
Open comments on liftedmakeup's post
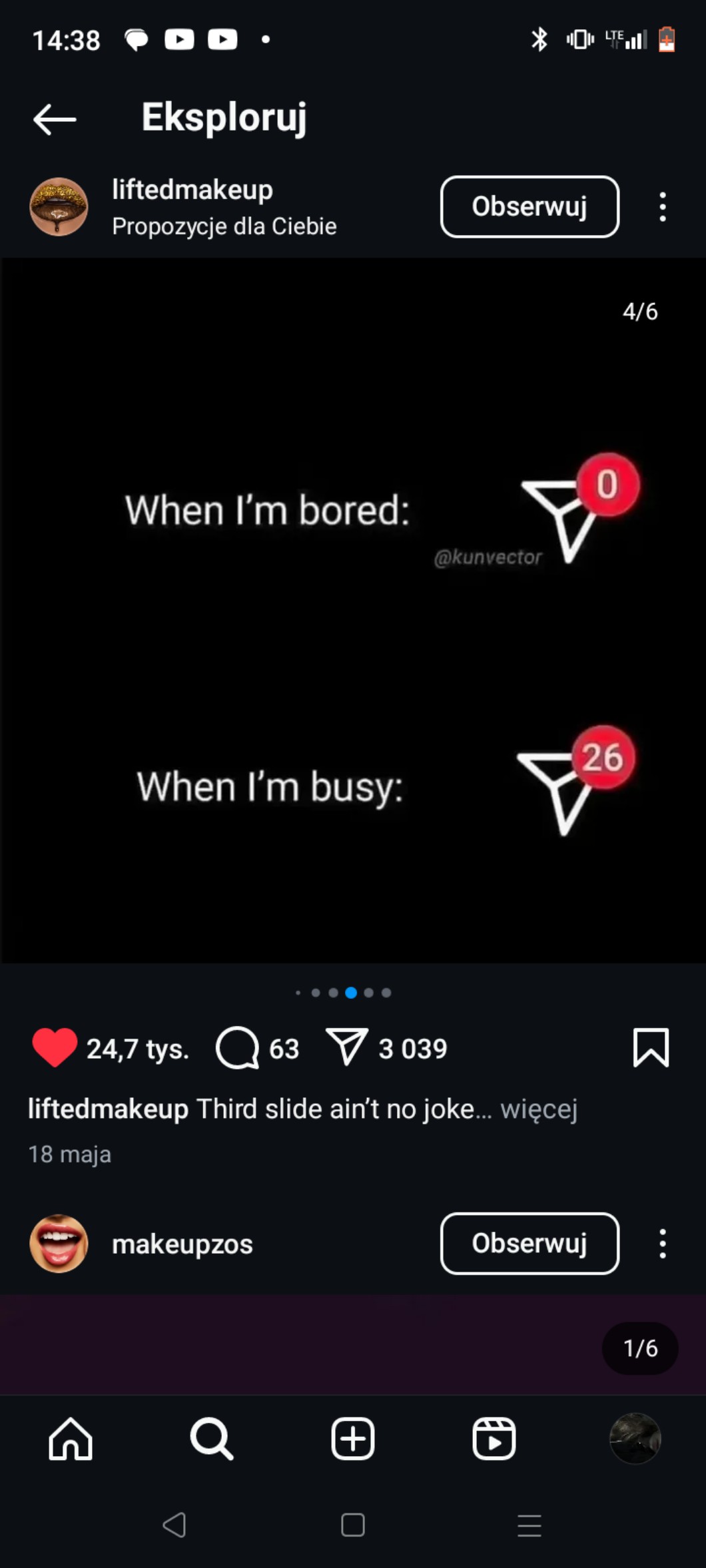click(237, 1048)
